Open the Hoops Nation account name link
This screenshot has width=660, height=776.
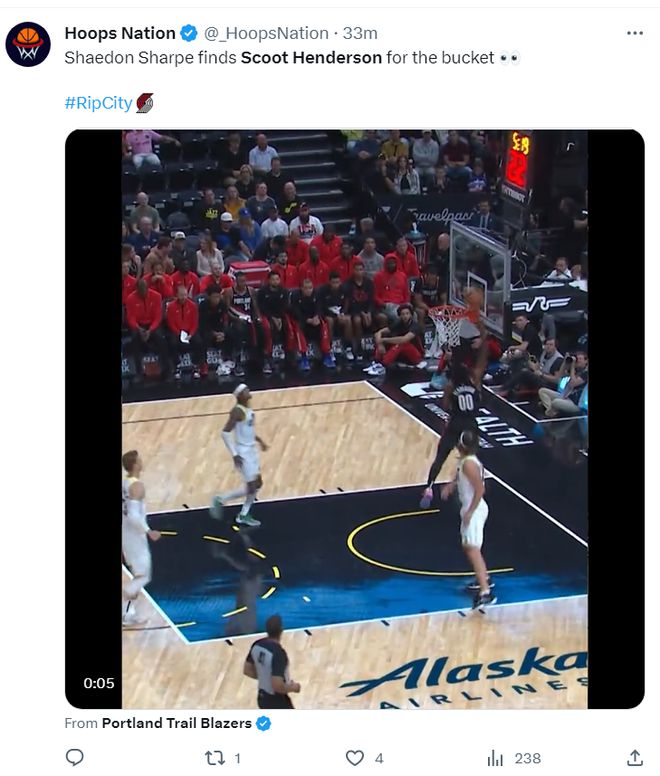coord(119,33)
